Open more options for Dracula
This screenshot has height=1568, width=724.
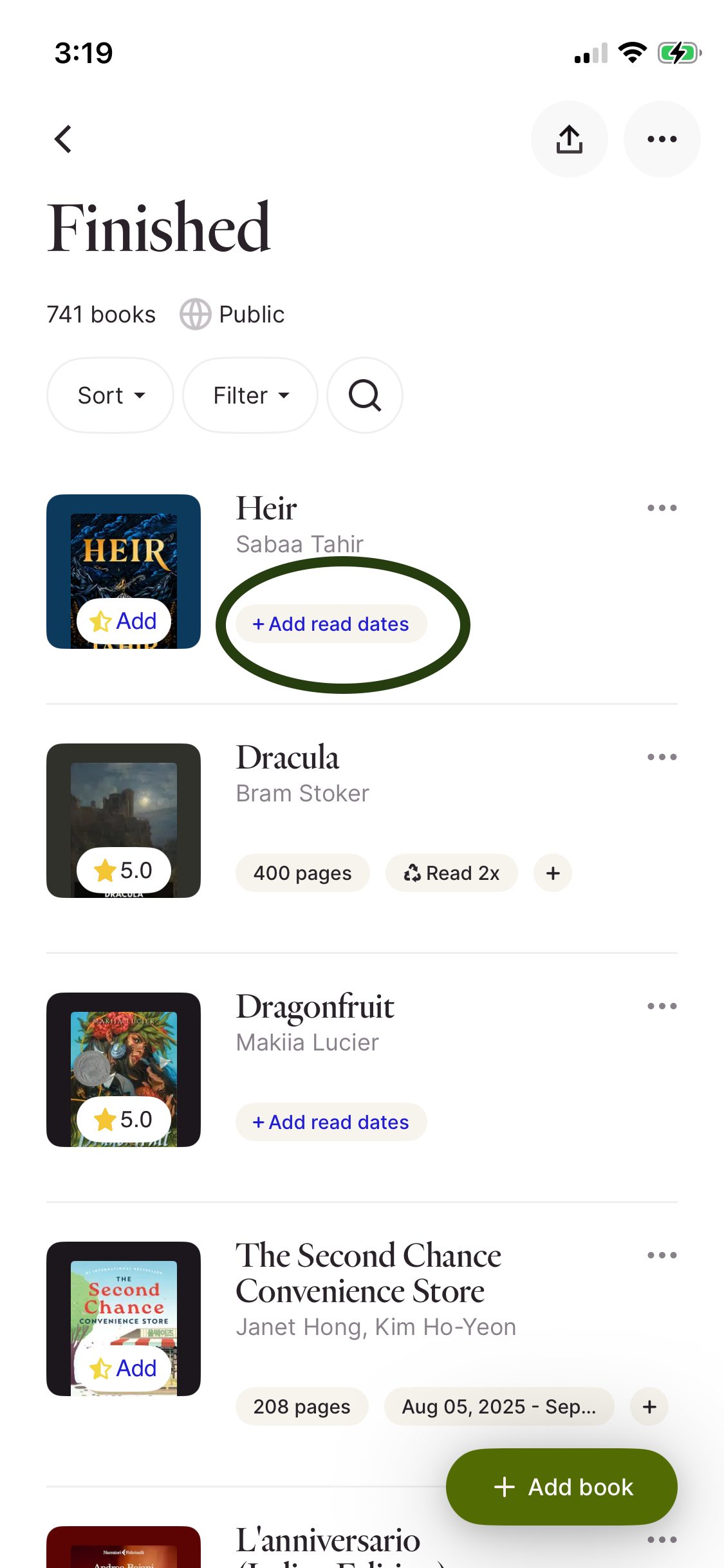pyautogui.click(x=662, y=757)
